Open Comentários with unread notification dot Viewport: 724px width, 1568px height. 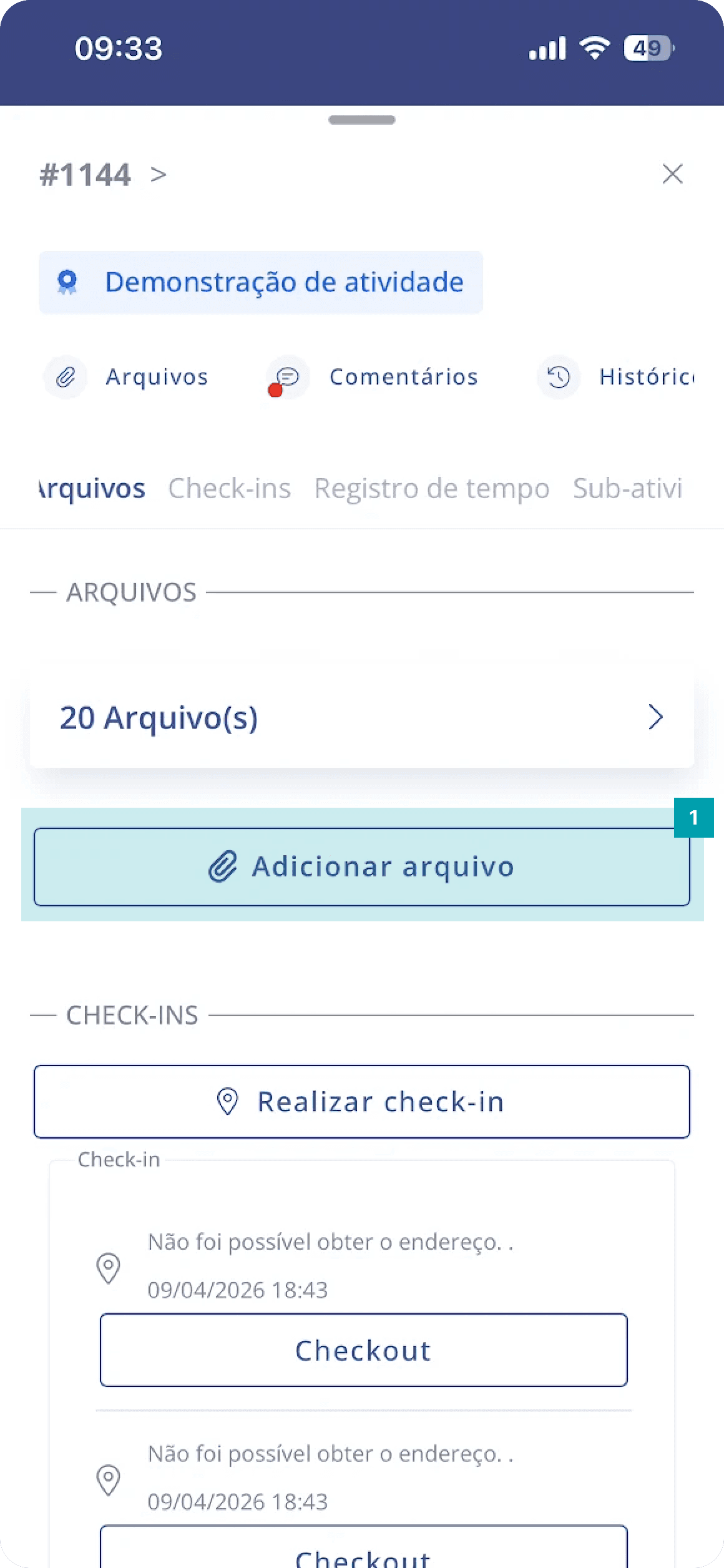tap(286, 377)
